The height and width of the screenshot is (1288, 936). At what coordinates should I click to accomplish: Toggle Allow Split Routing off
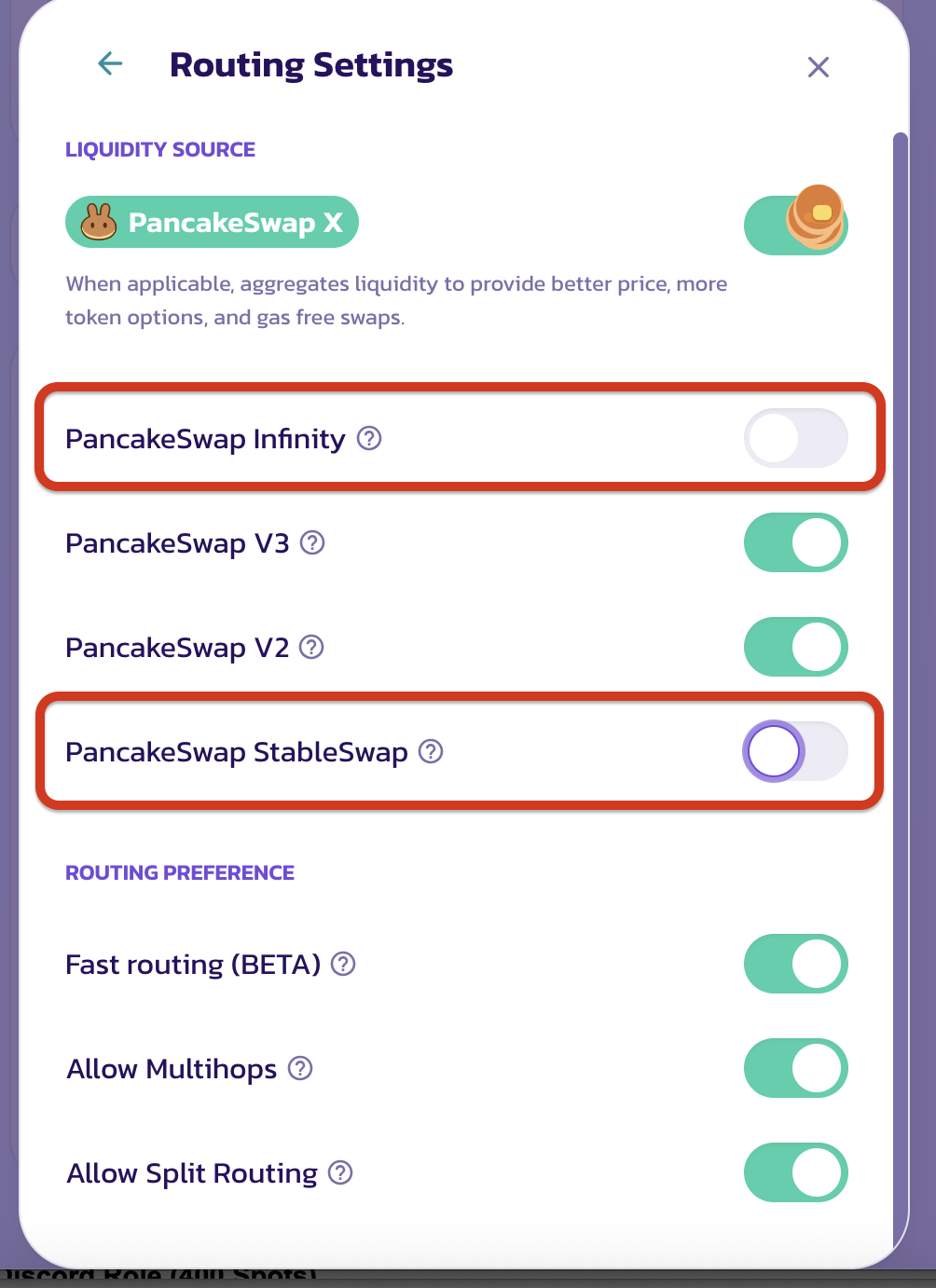pos(795,1172)
